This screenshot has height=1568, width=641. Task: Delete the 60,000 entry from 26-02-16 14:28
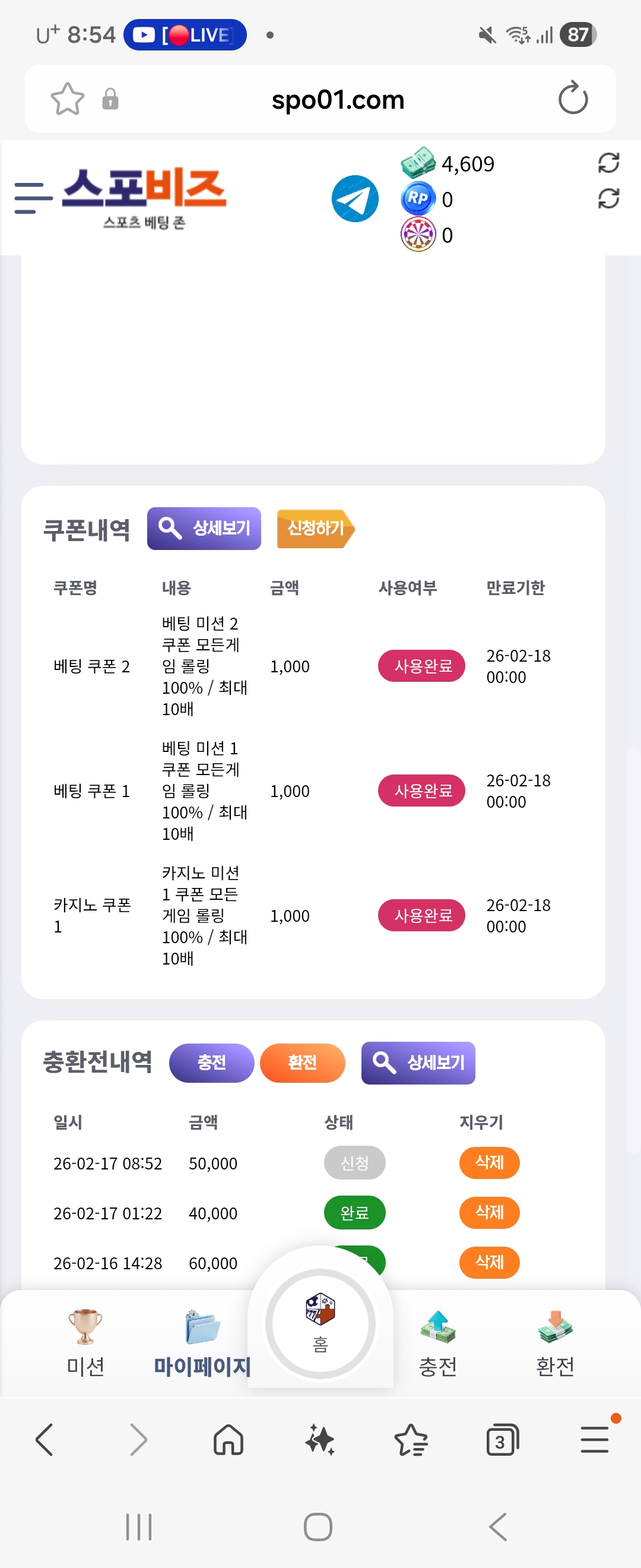point(489,1263)
